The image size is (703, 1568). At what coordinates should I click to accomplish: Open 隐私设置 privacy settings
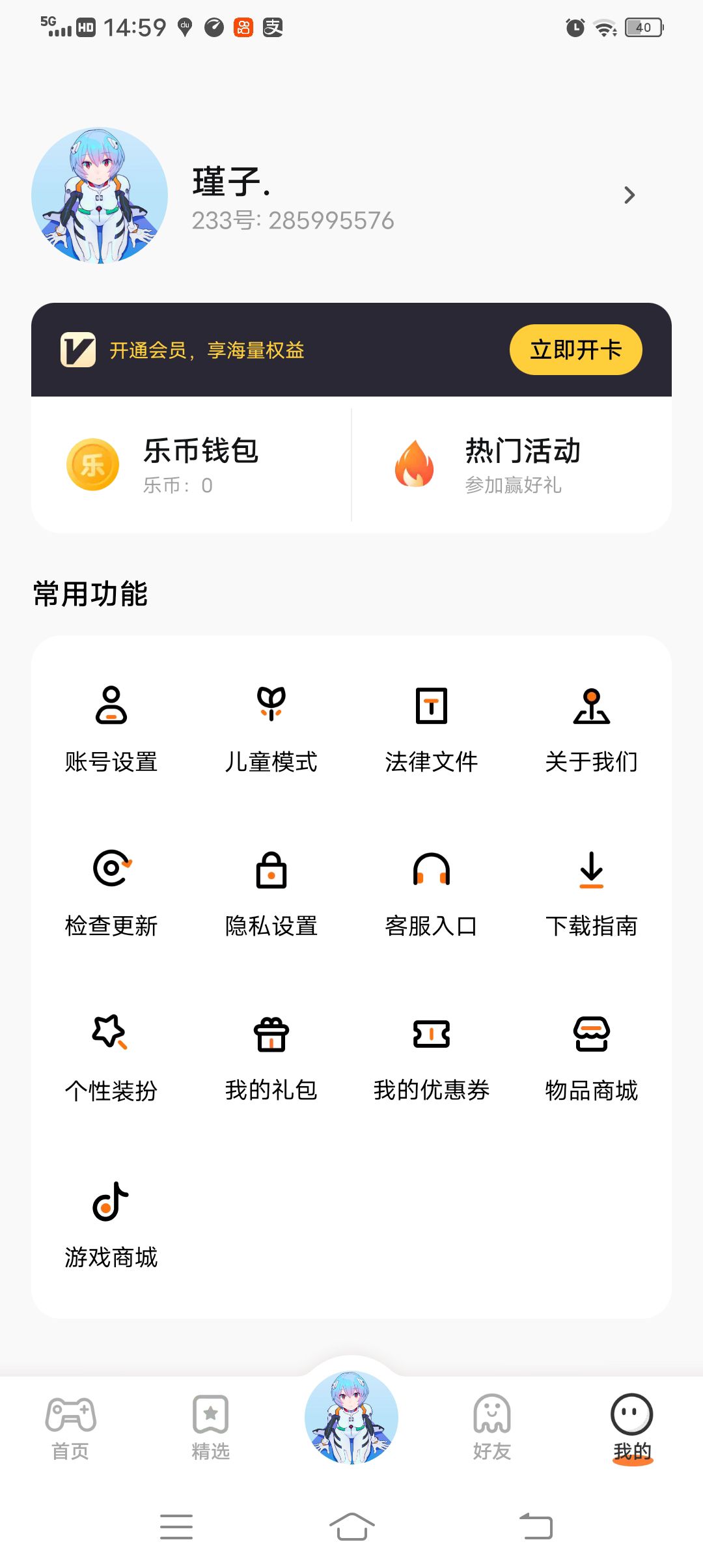271,892
